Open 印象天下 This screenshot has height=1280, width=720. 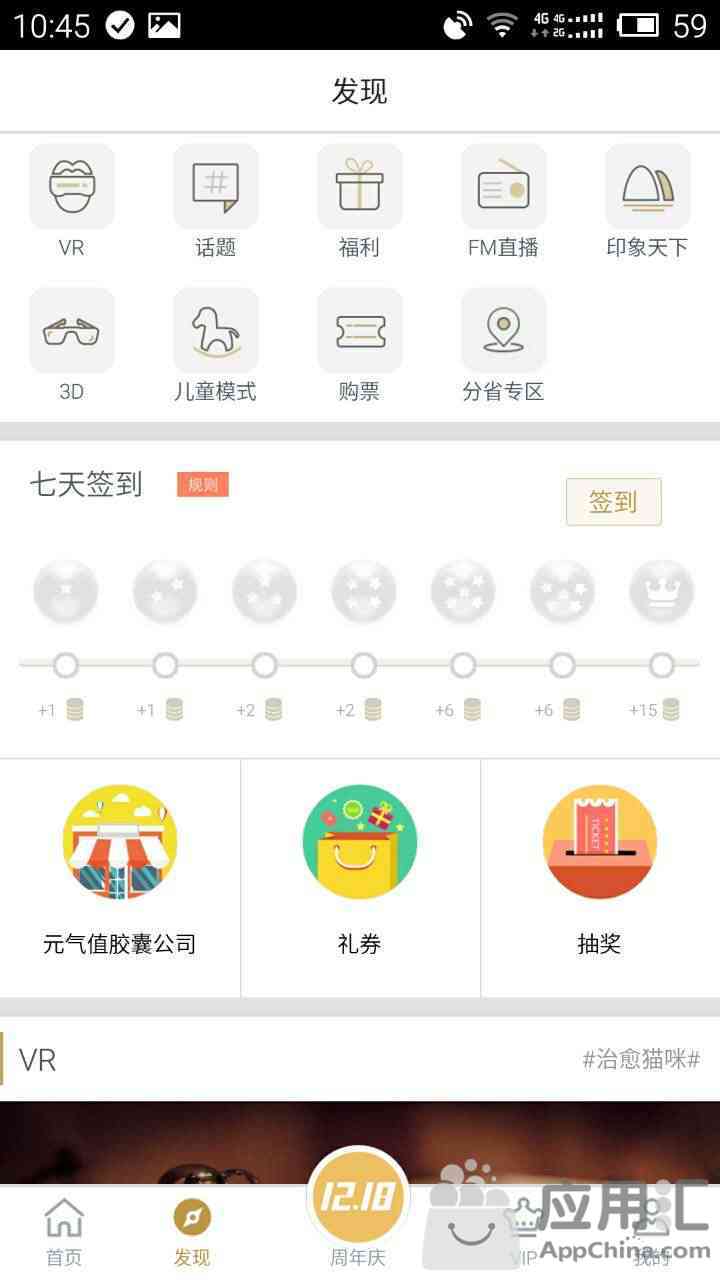click(648, 187)
